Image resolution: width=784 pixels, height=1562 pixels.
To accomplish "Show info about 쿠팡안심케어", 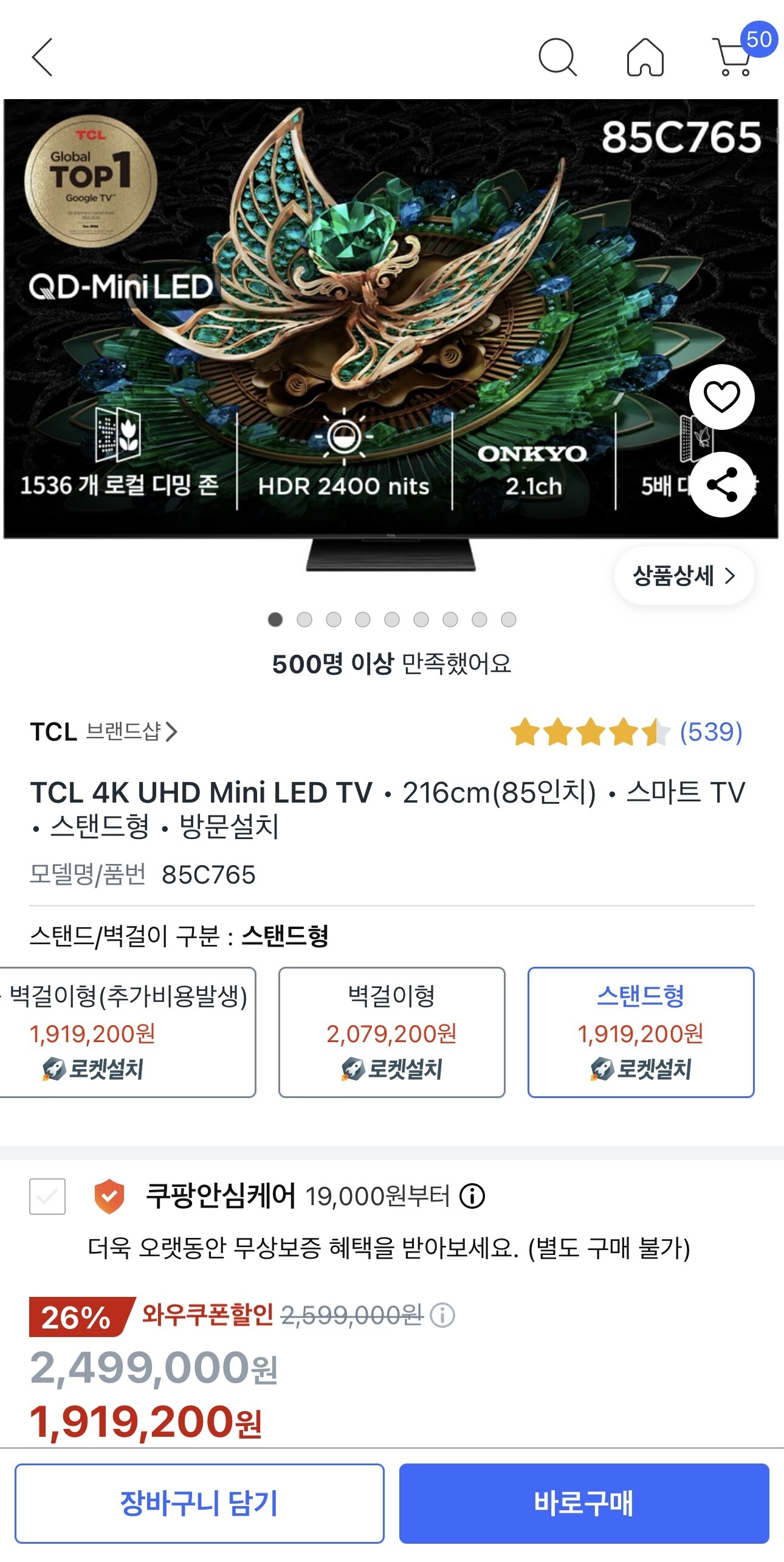I will tap(472, 1196).
